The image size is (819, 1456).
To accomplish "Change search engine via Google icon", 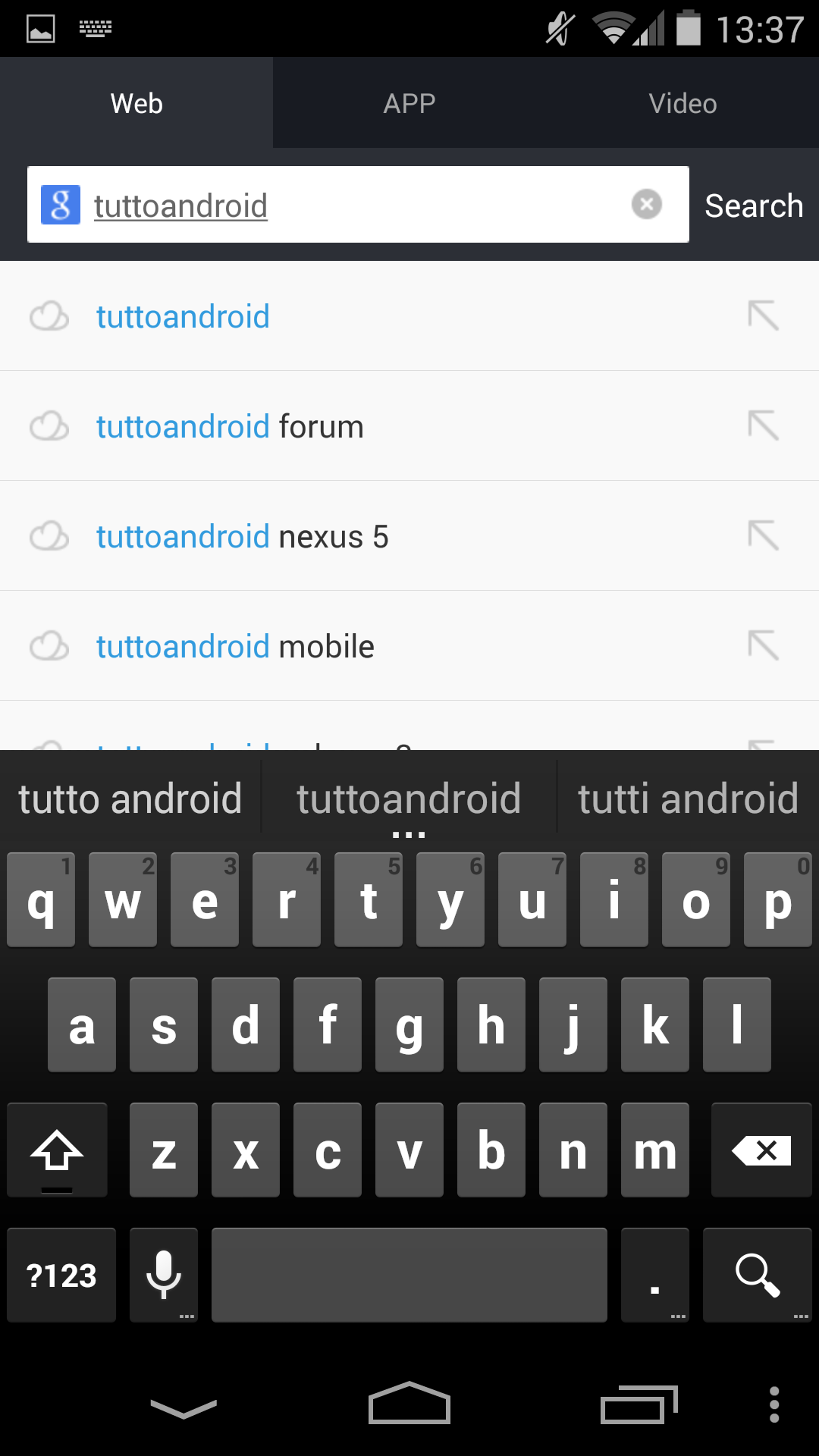I will tap(61, 205).
